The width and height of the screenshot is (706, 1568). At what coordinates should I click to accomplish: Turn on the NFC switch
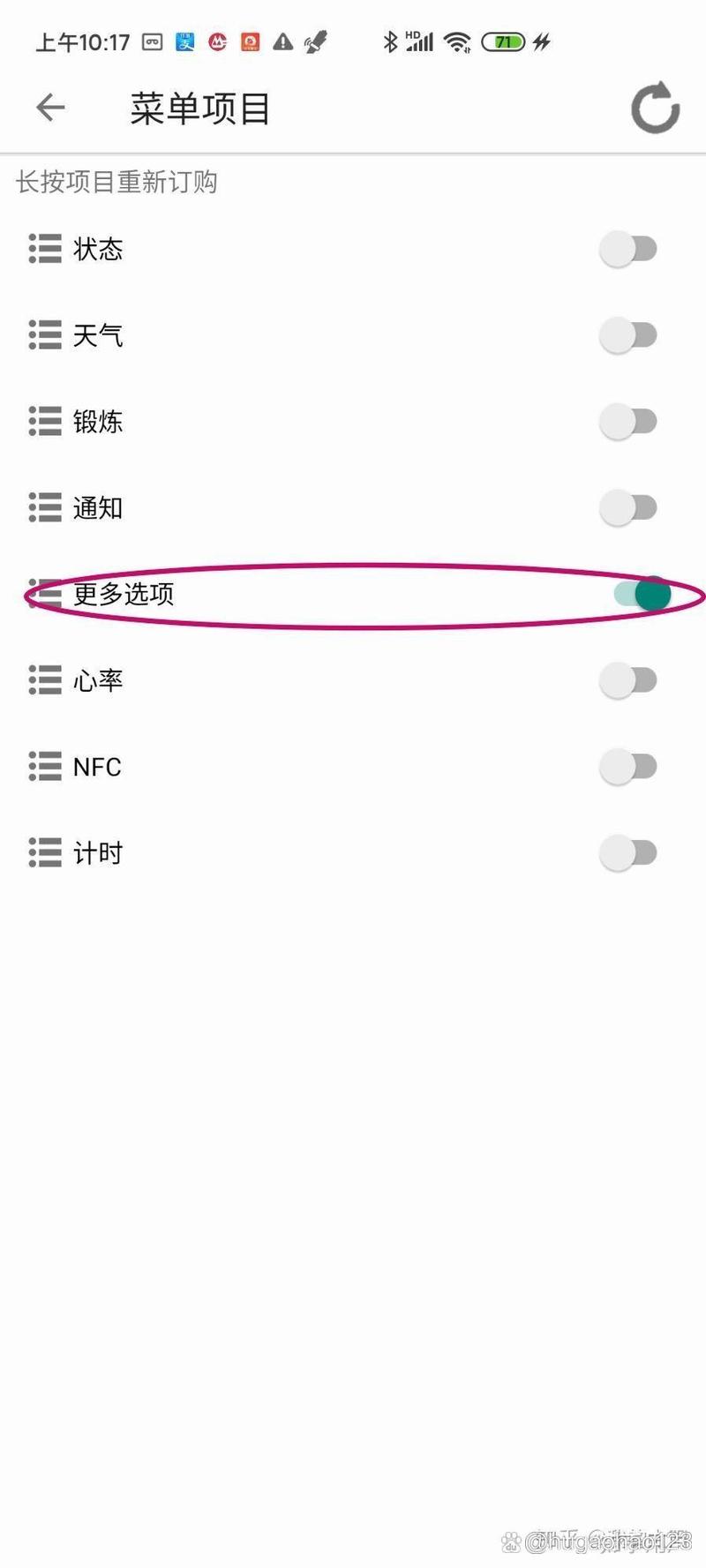(629, 767)
